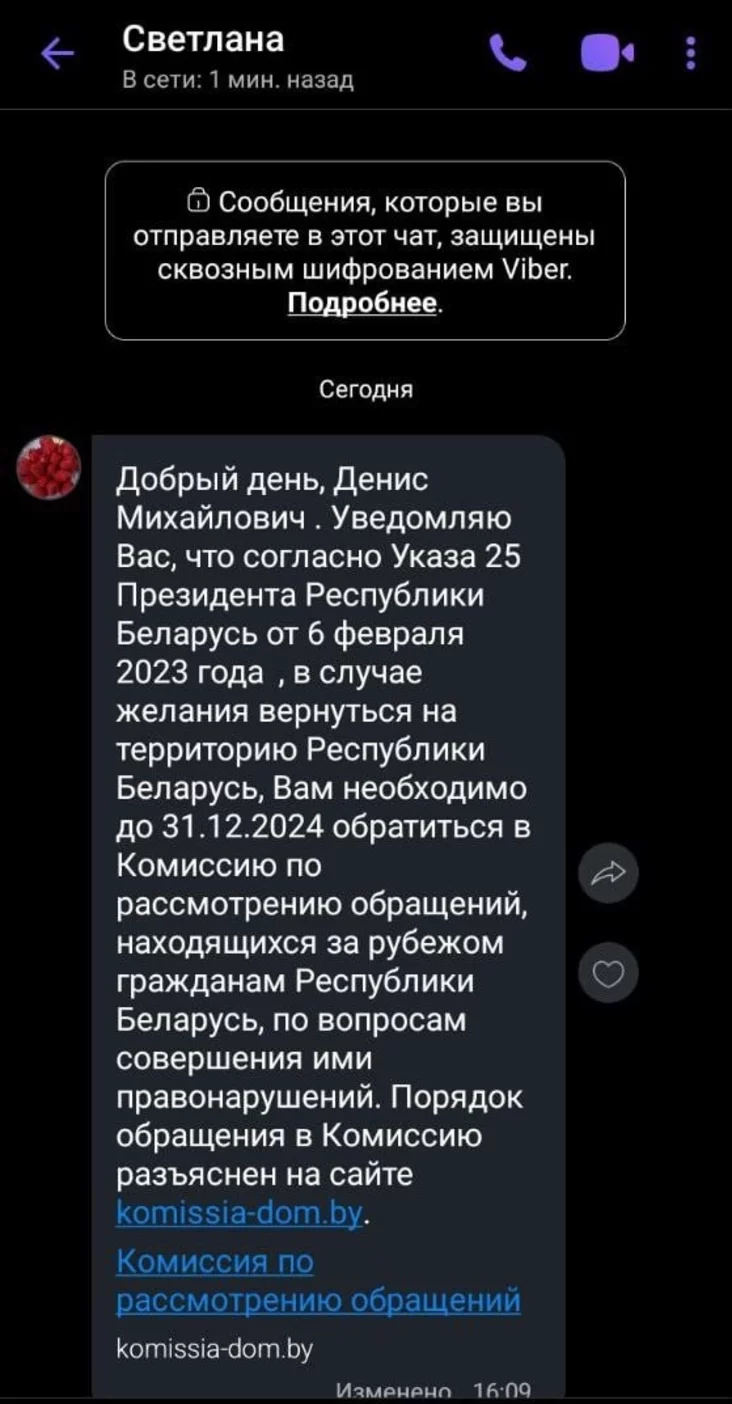Open the Подробнее encryption link
This screenshot has height=1404, width=732.
363,303
